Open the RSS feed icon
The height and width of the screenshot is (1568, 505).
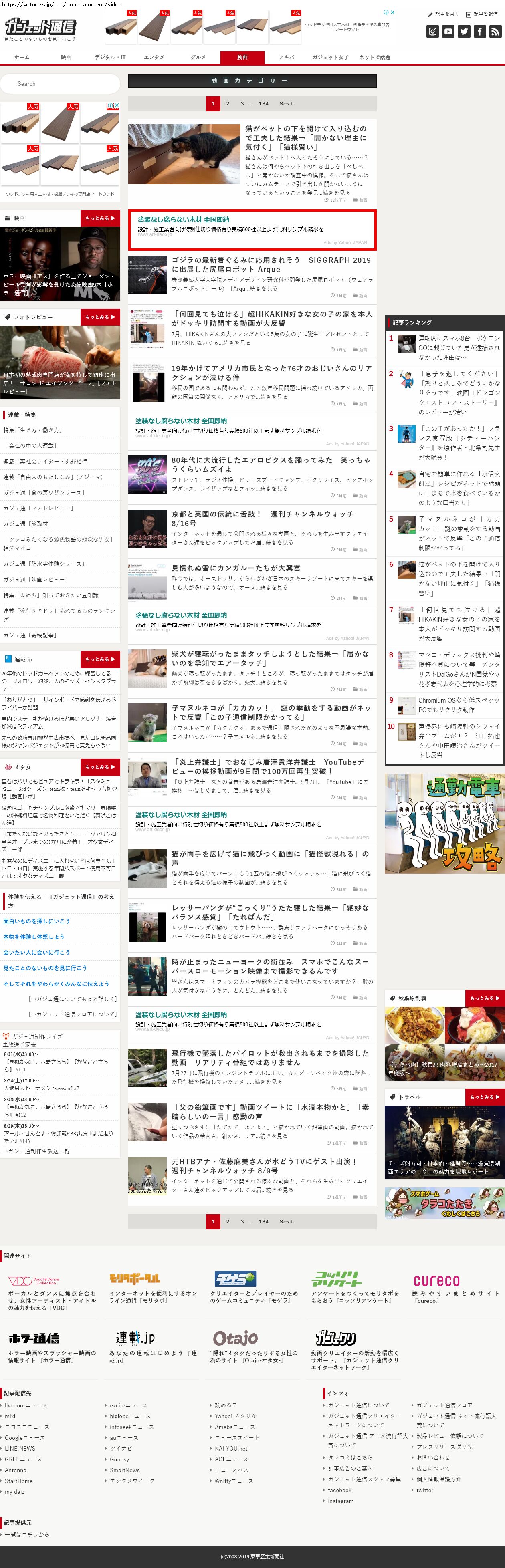(495, 32)
